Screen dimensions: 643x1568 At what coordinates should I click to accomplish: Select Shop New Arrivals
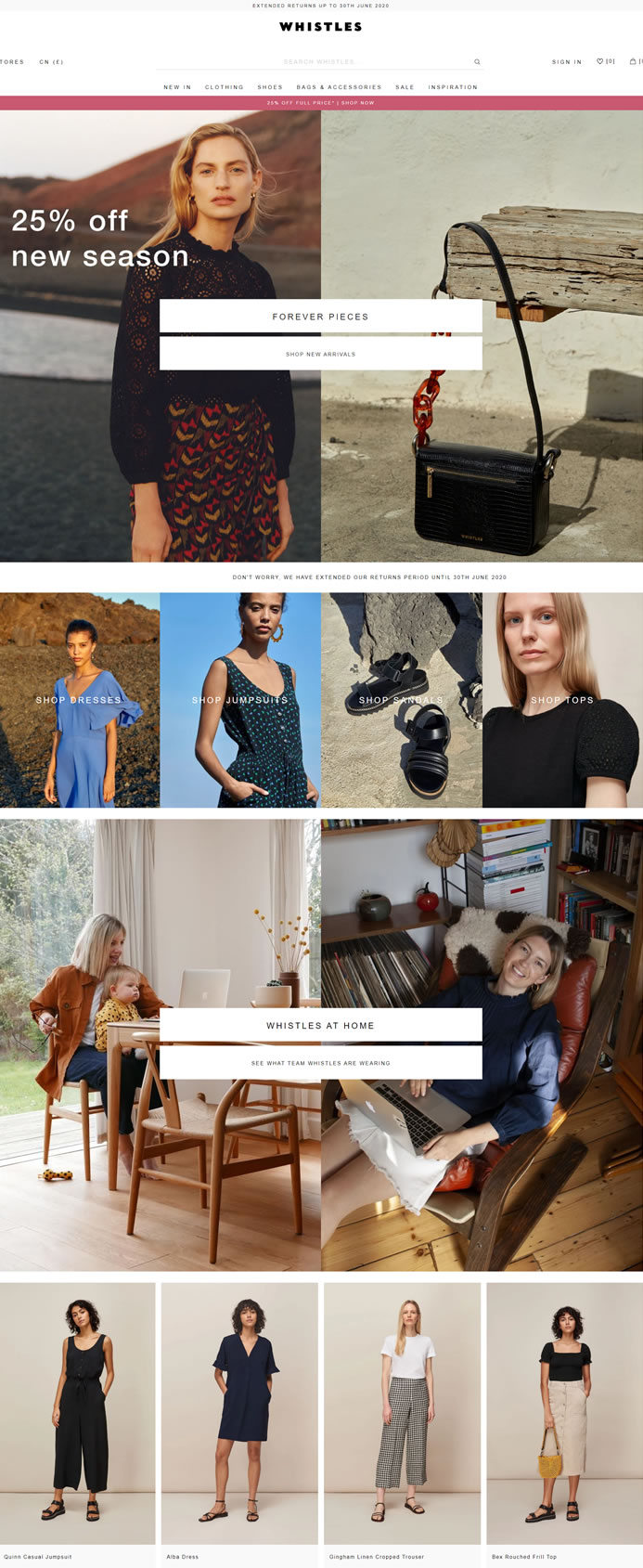[x=320, y=354]
